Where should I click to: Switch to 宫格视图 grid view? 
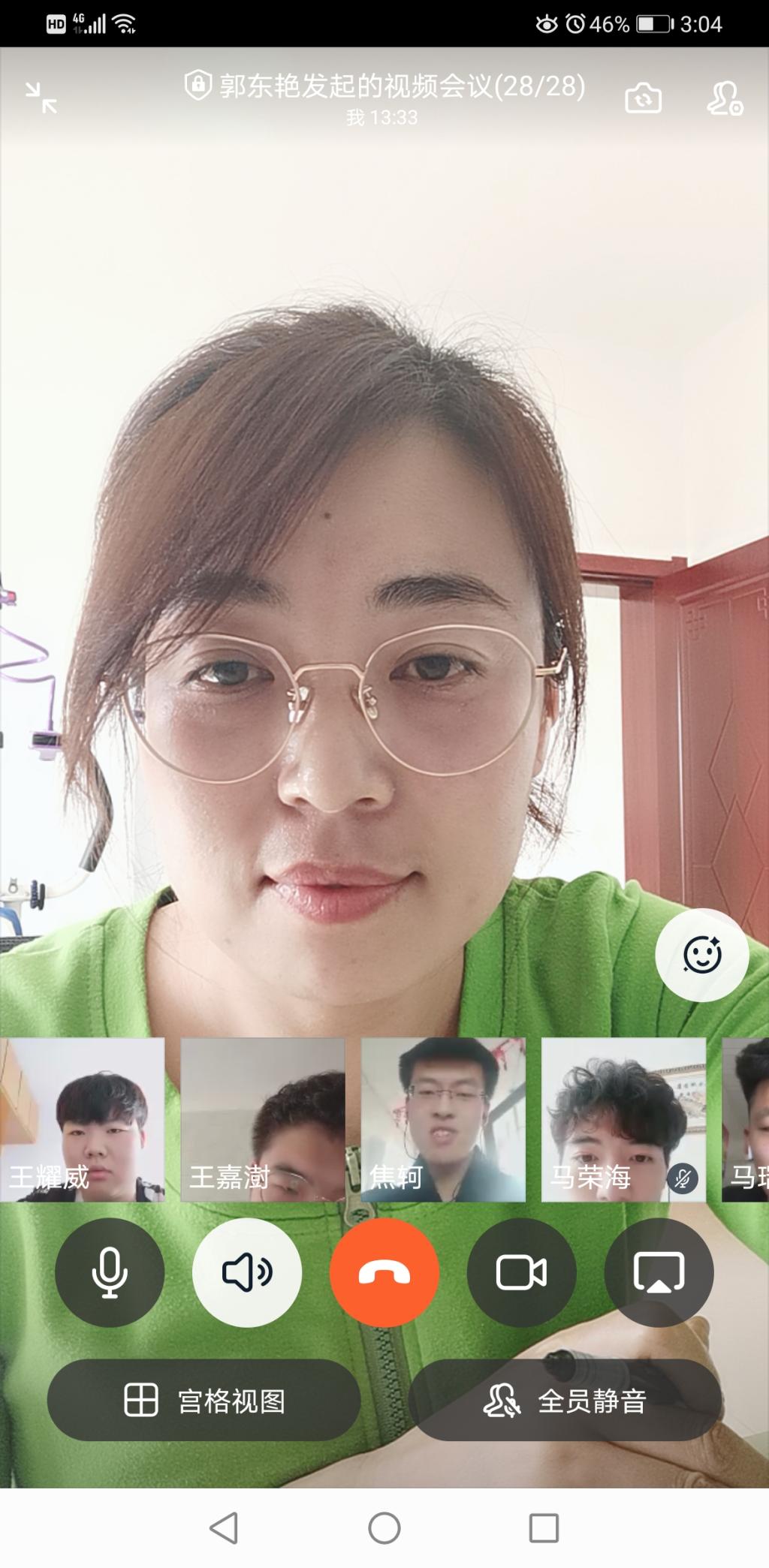204,1400
